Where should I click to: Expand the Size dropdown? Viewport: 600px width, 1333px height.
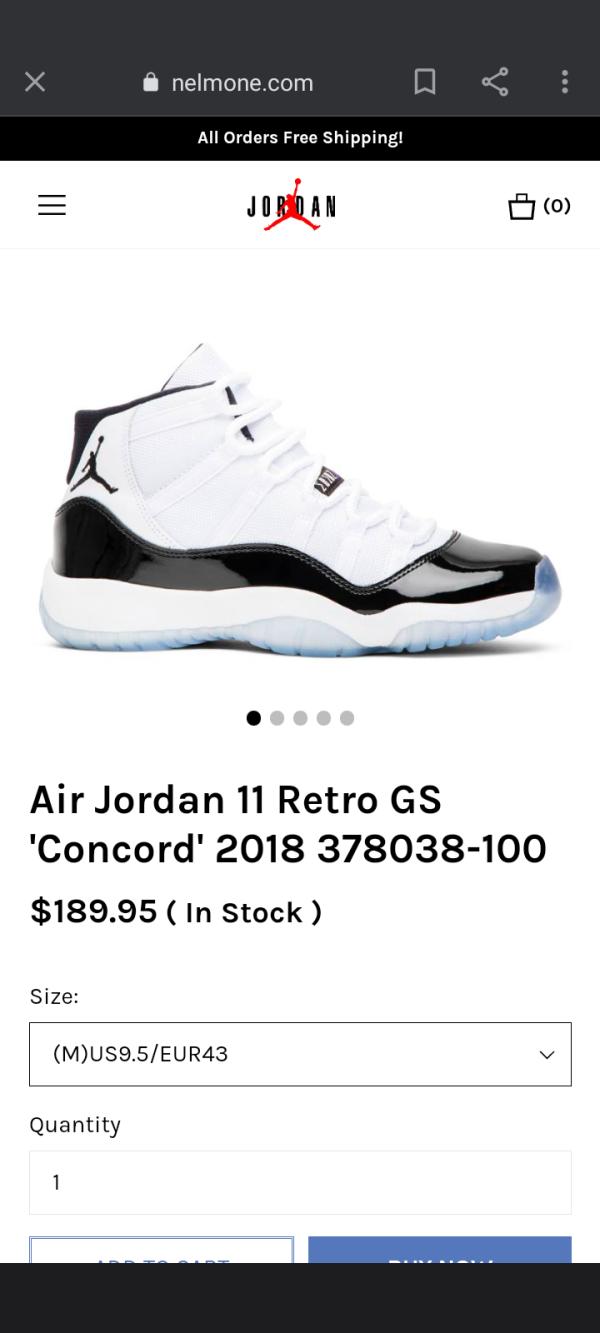pos(300,1054)
